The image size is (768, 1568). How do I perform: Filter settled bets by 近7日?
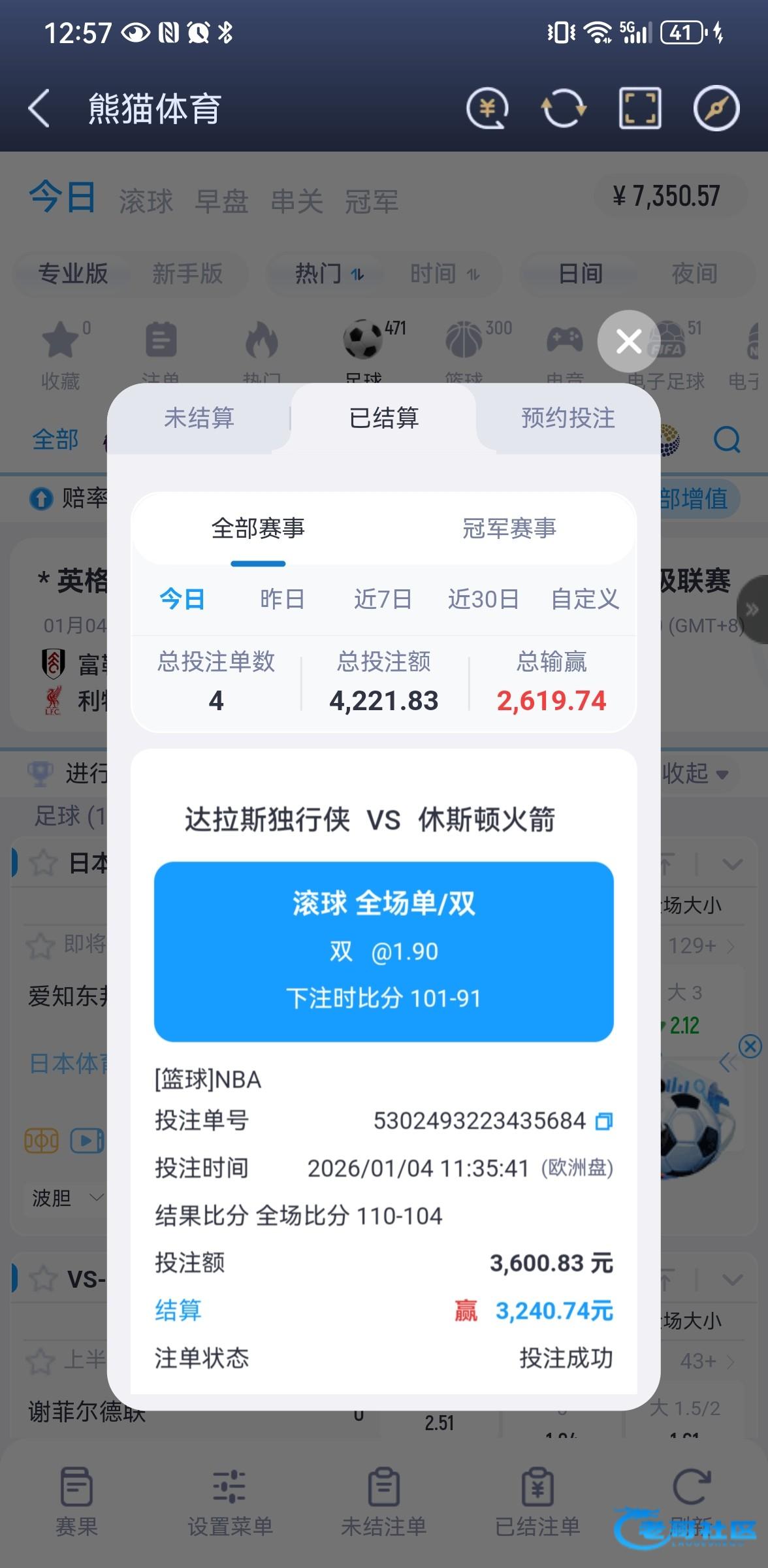(x=383, y=599)
